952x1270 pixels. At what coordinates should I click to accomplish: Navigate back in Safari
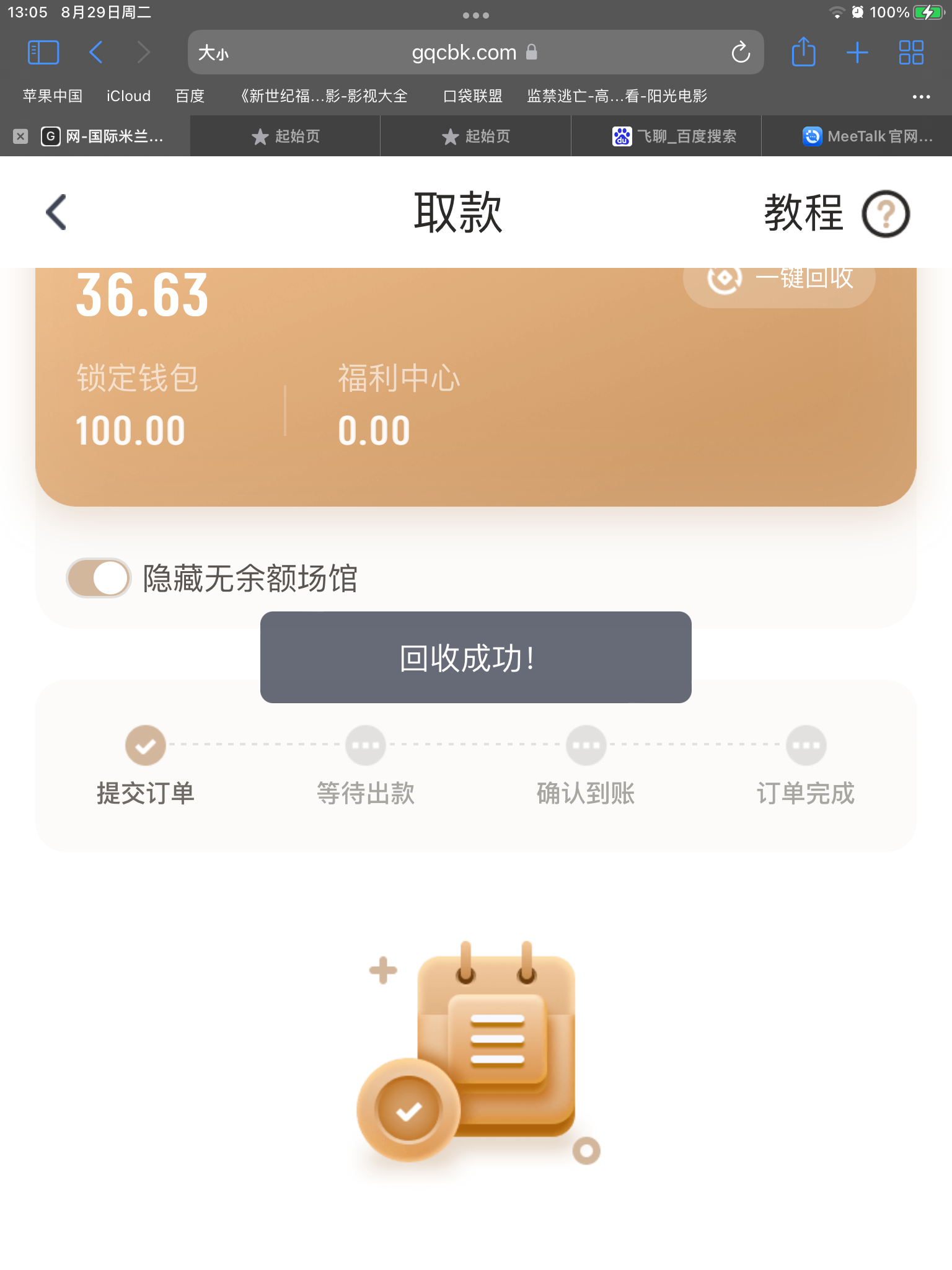pyautogui.click(x=96, y=53)
